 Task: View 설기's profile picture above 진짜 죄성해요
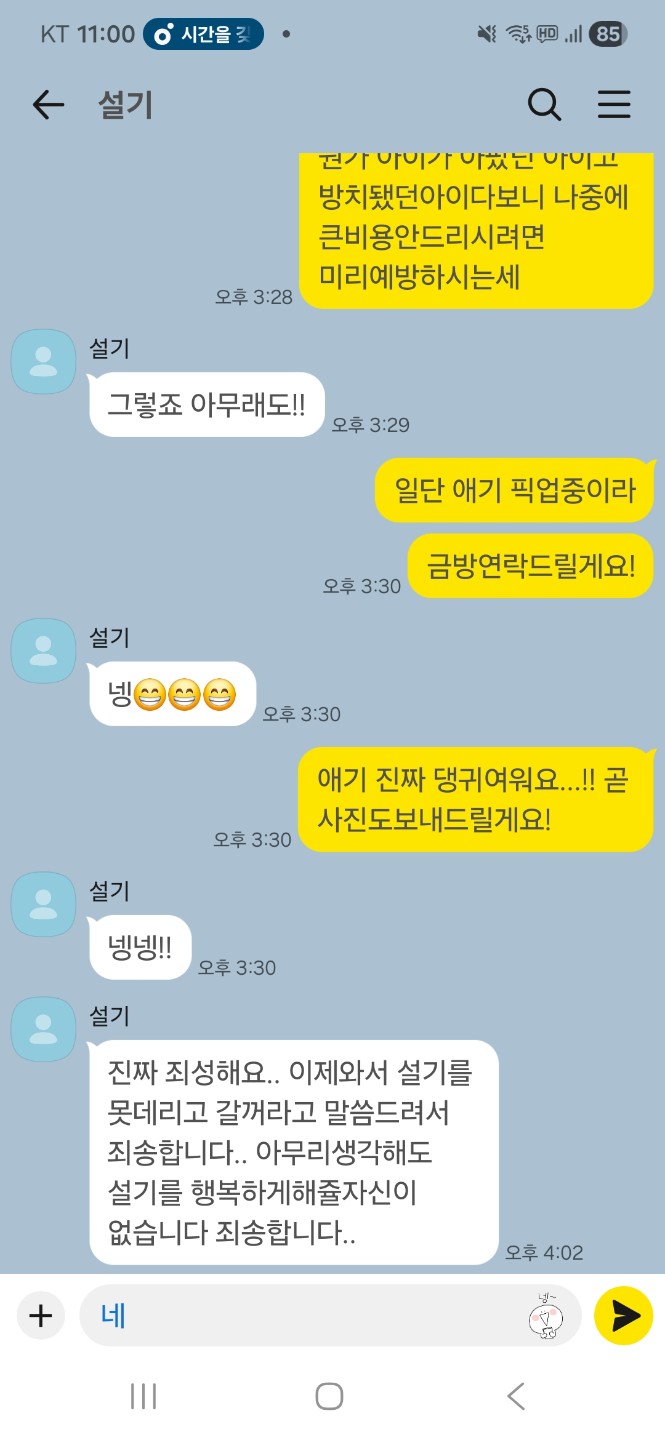point(43,1029)
